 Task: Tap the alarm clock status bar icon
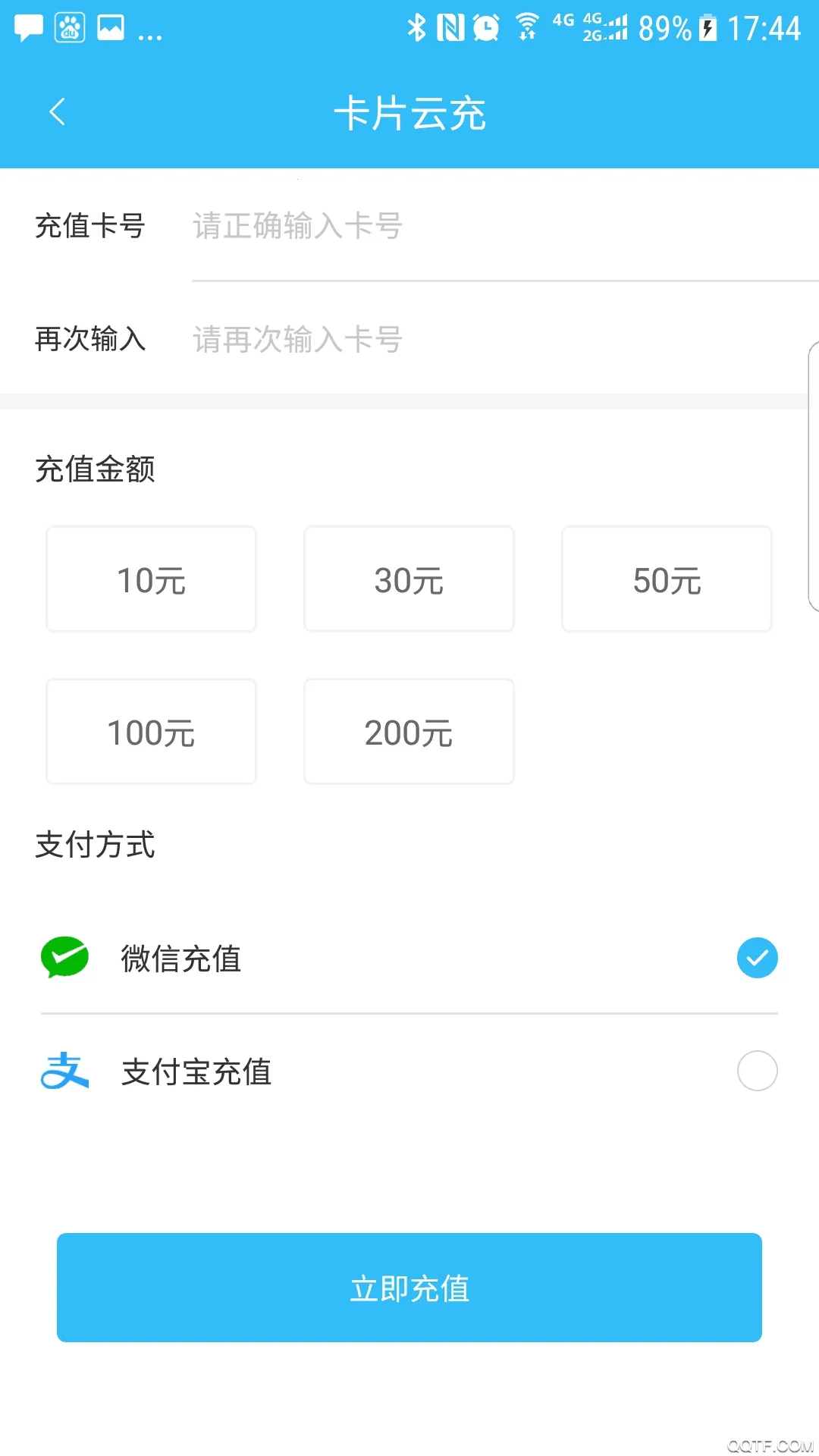coord(488,27)
